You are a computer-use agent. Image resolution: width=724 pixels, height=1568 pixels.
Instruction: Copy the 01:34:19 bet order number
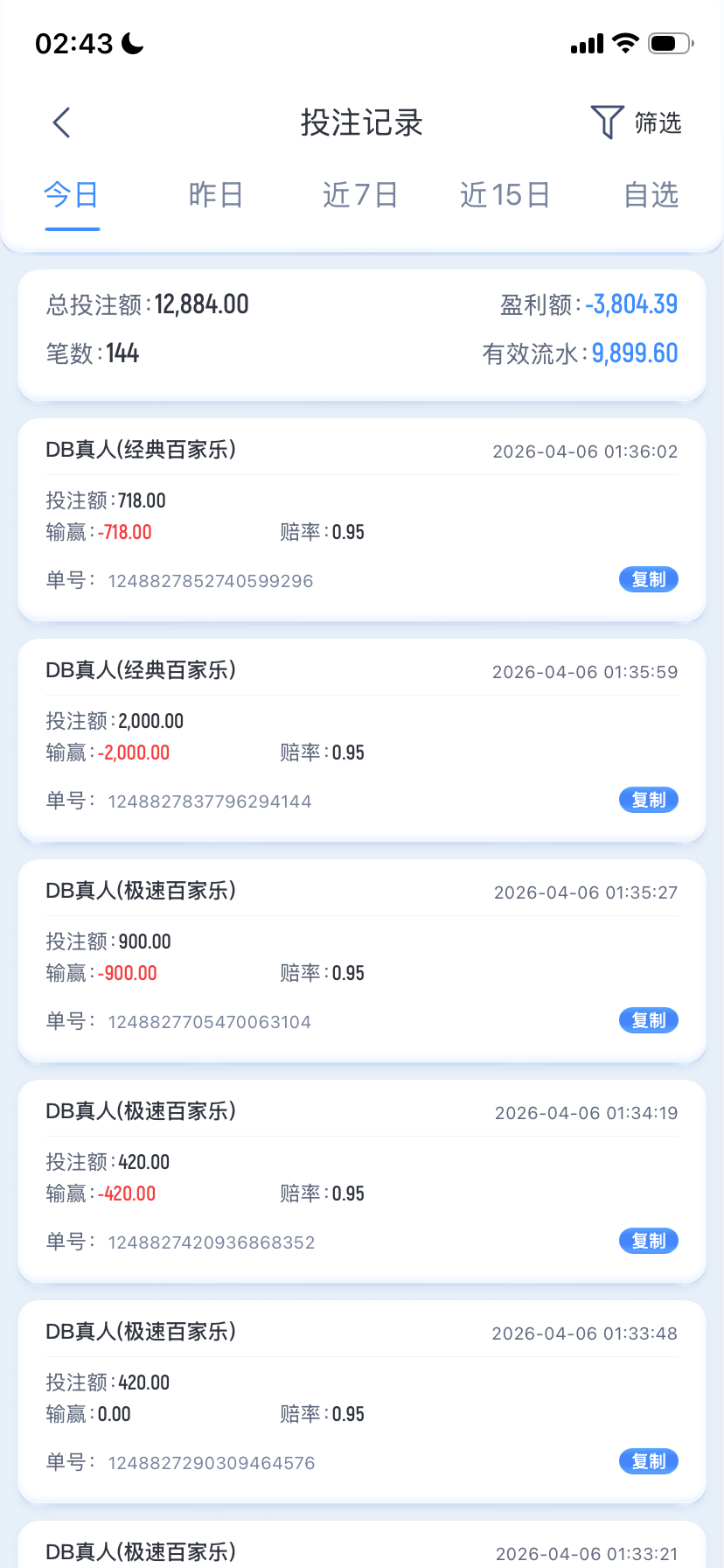648,1241
